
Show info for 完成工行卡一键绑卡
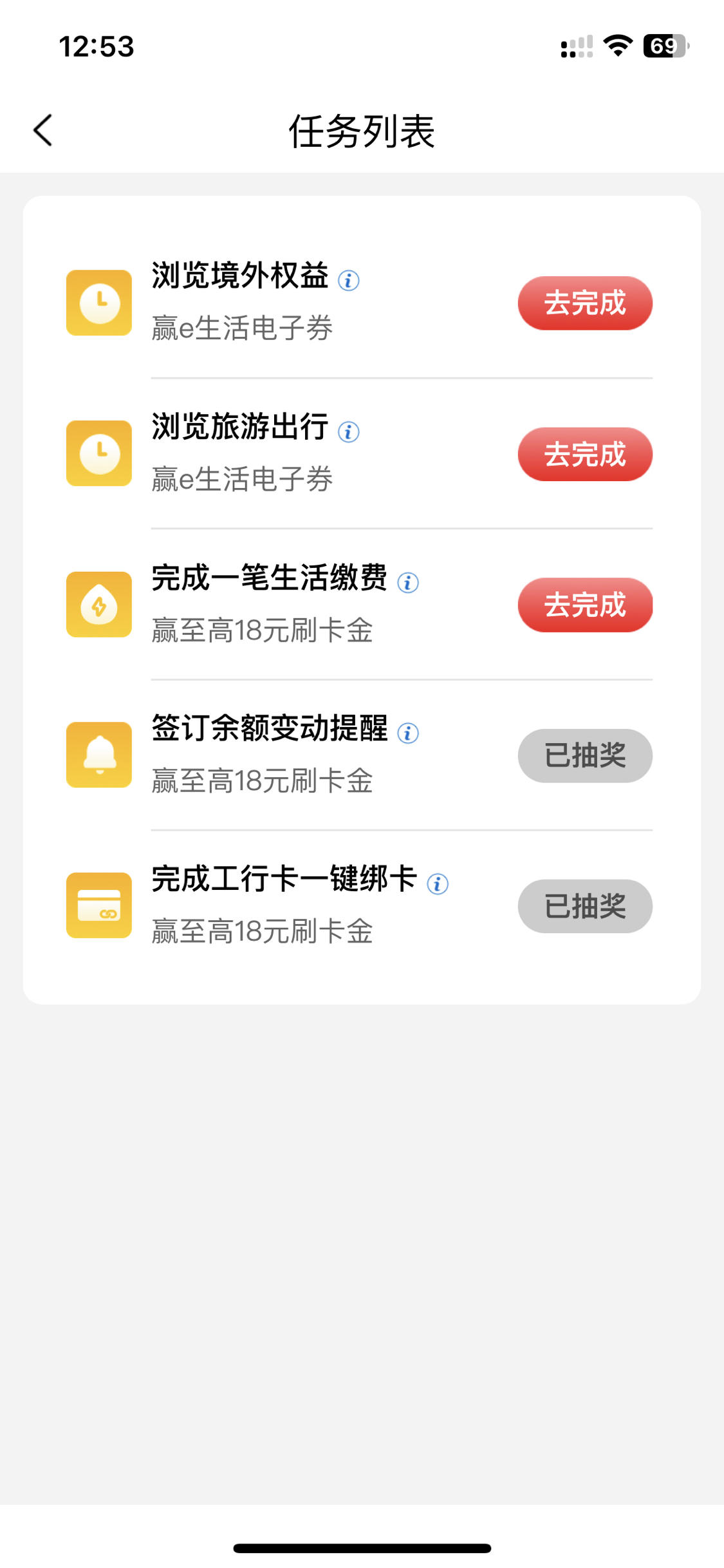tap(438, 883)
